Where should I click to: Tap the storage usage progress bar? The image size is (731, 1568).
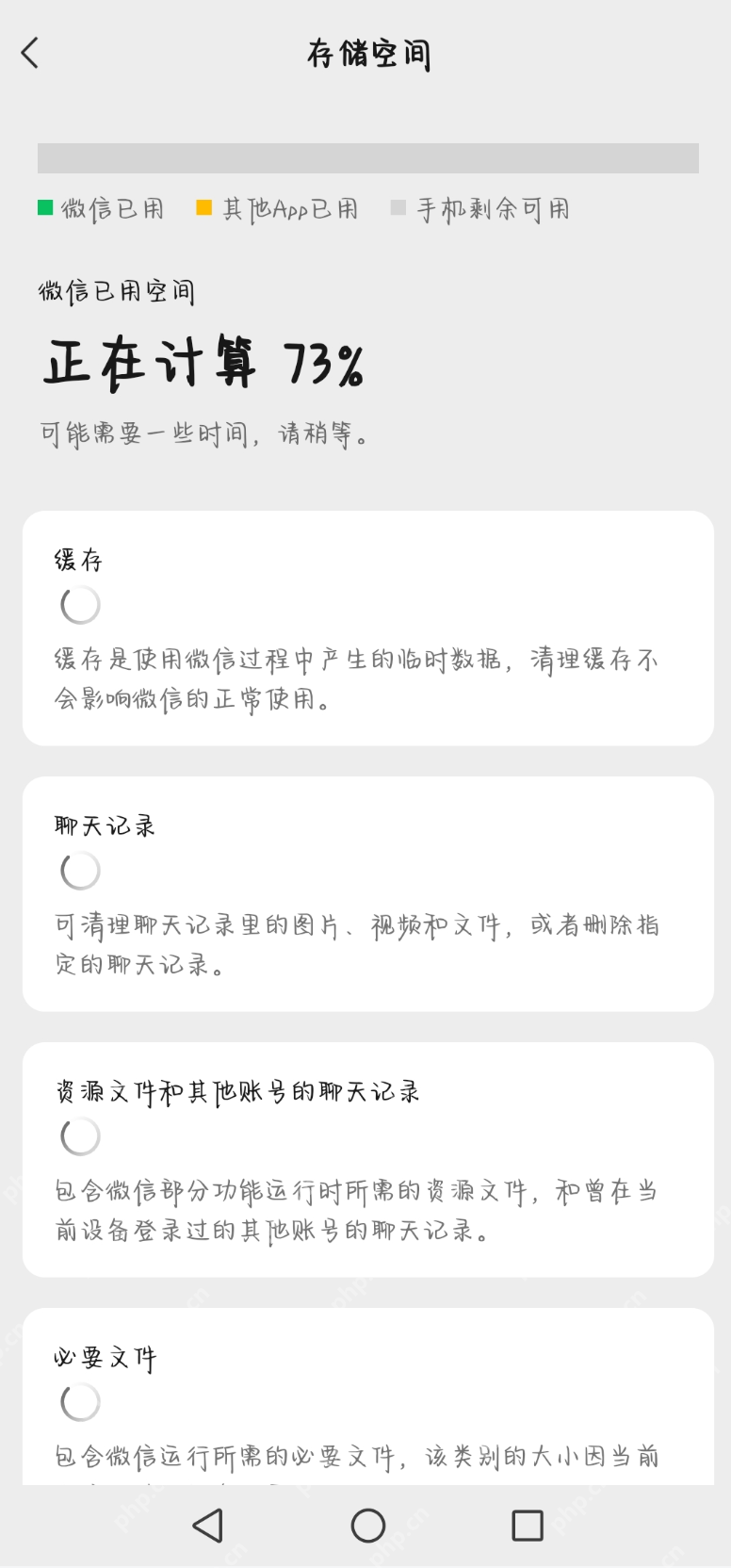[365, 158]
